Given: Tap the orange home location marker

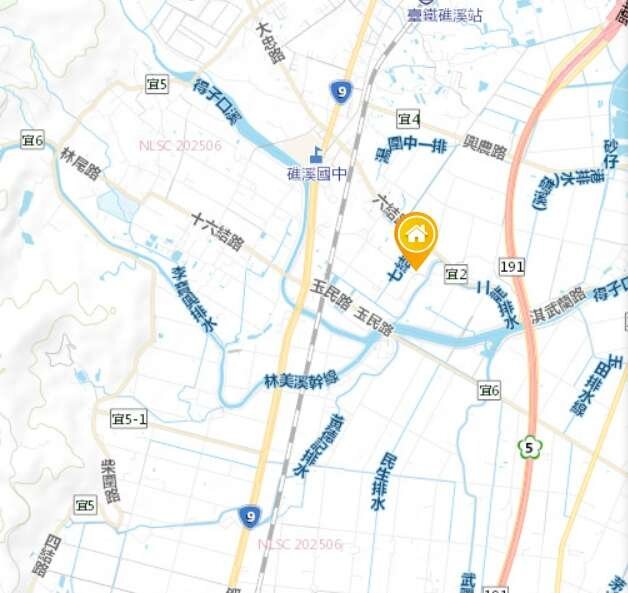Looking at the screenshot, I should 416,237.
